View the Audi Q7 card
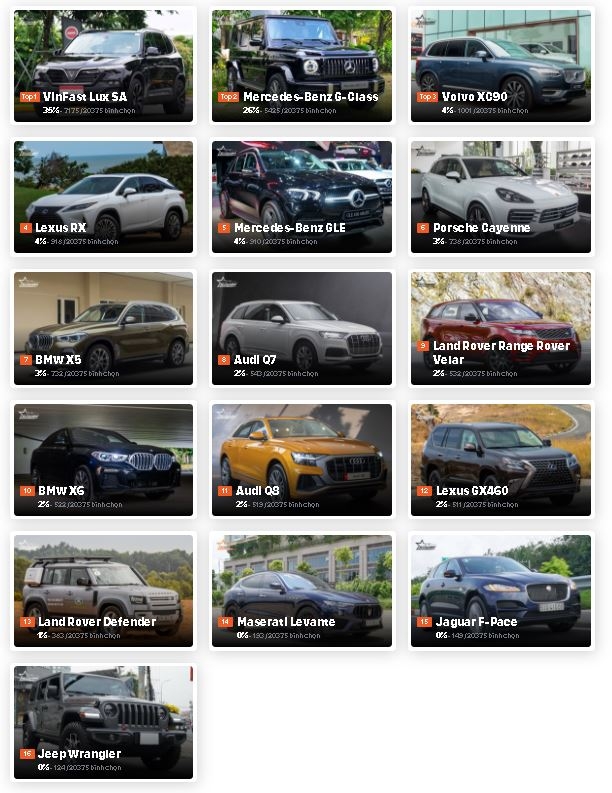Viewport: 612px width, 793px height. 302,328
